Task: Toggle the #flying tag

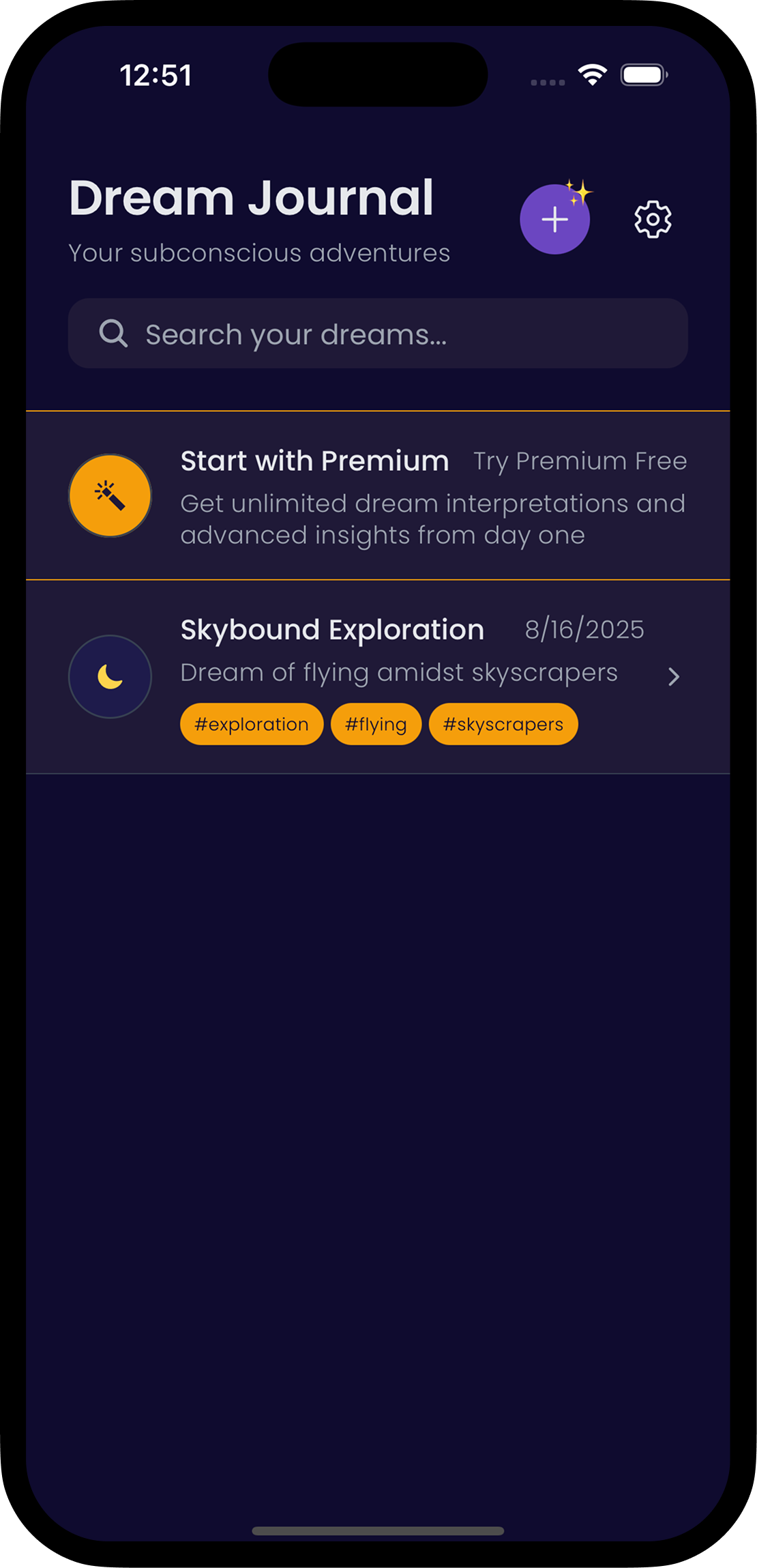Action: tap(376, 724)
